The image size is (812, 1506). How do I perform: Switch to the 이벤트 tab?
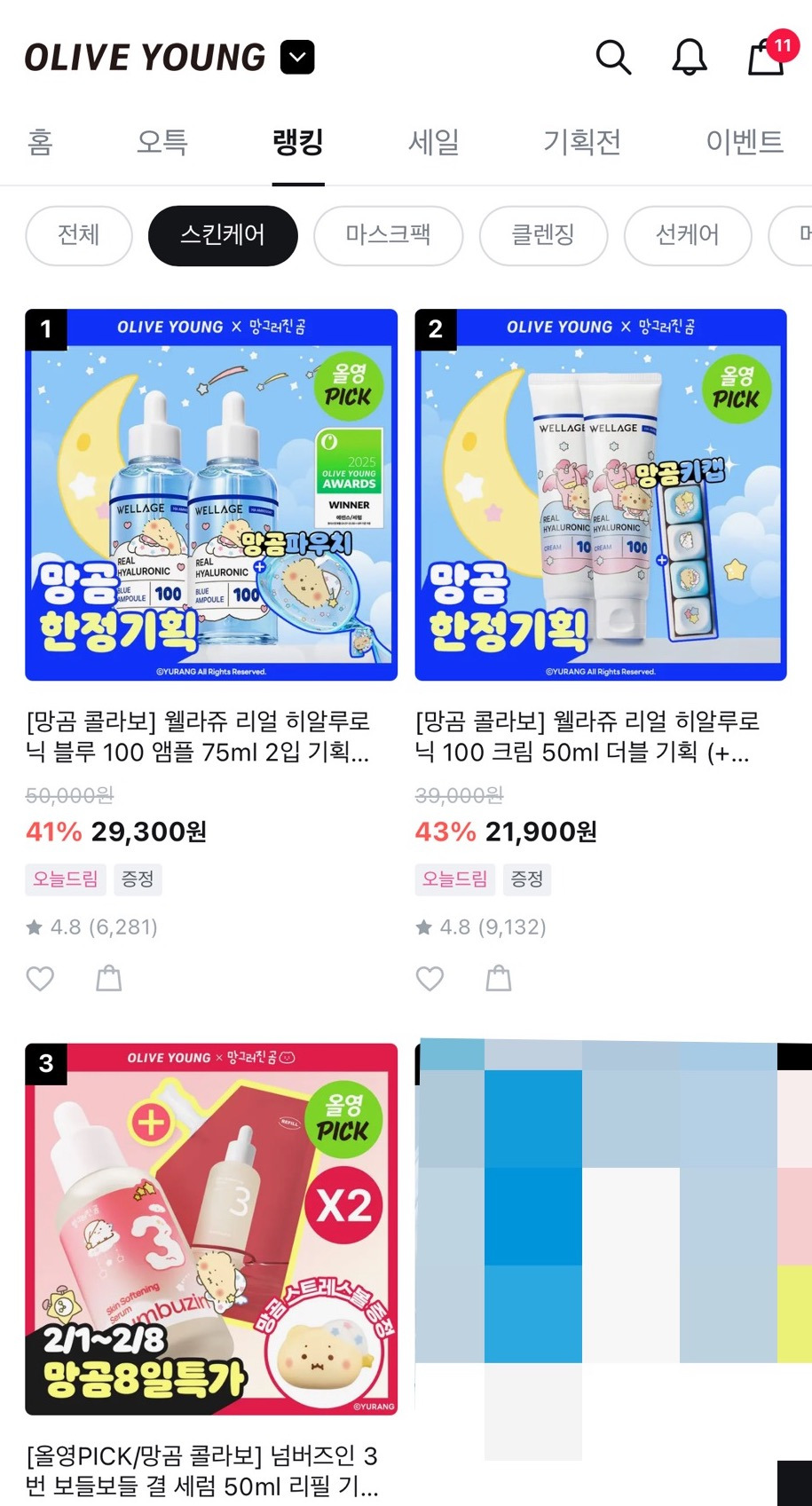745,141
